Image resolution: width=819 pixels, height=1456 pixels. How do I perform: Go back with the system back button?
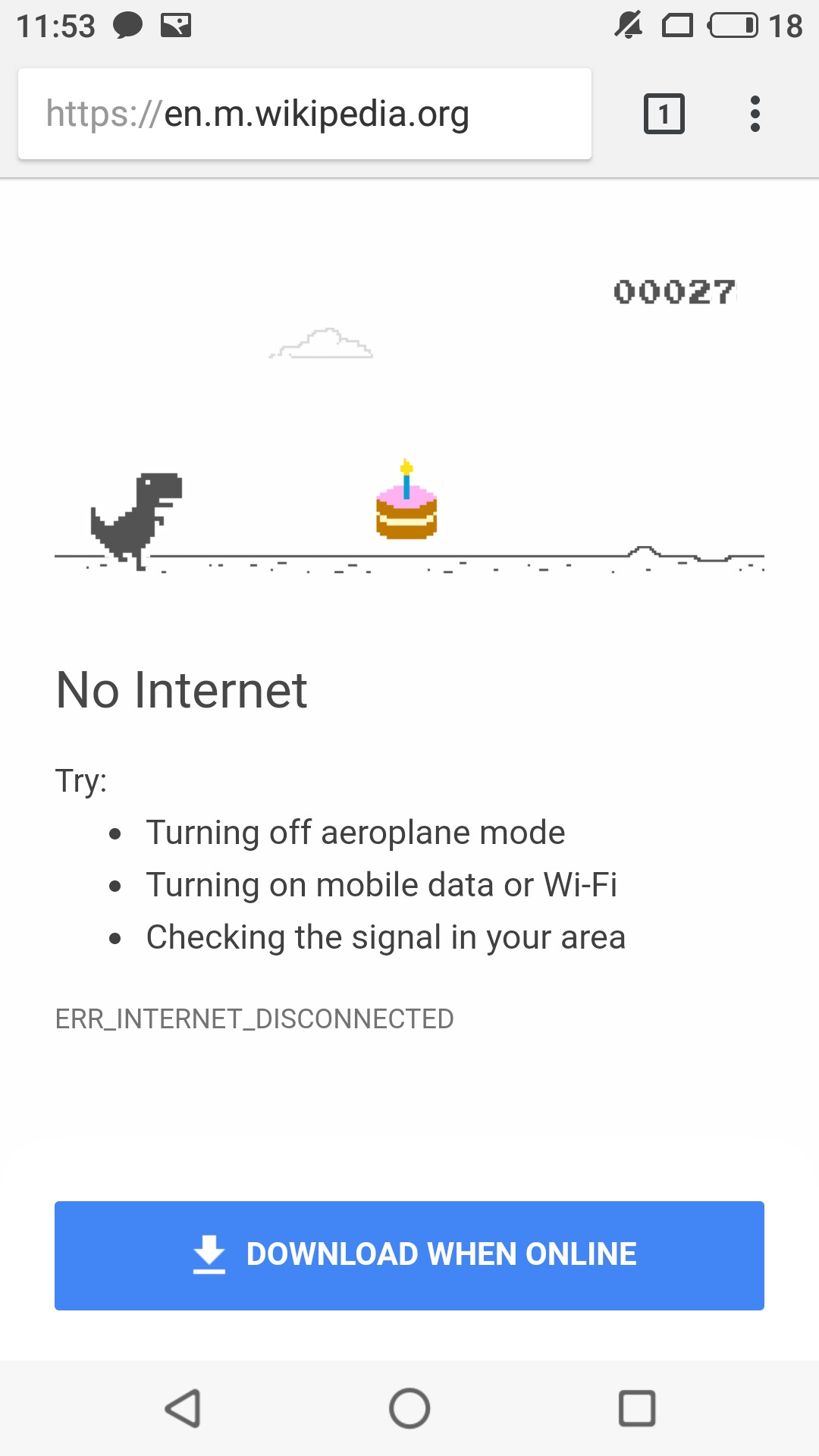click(x=183, y=1408)
